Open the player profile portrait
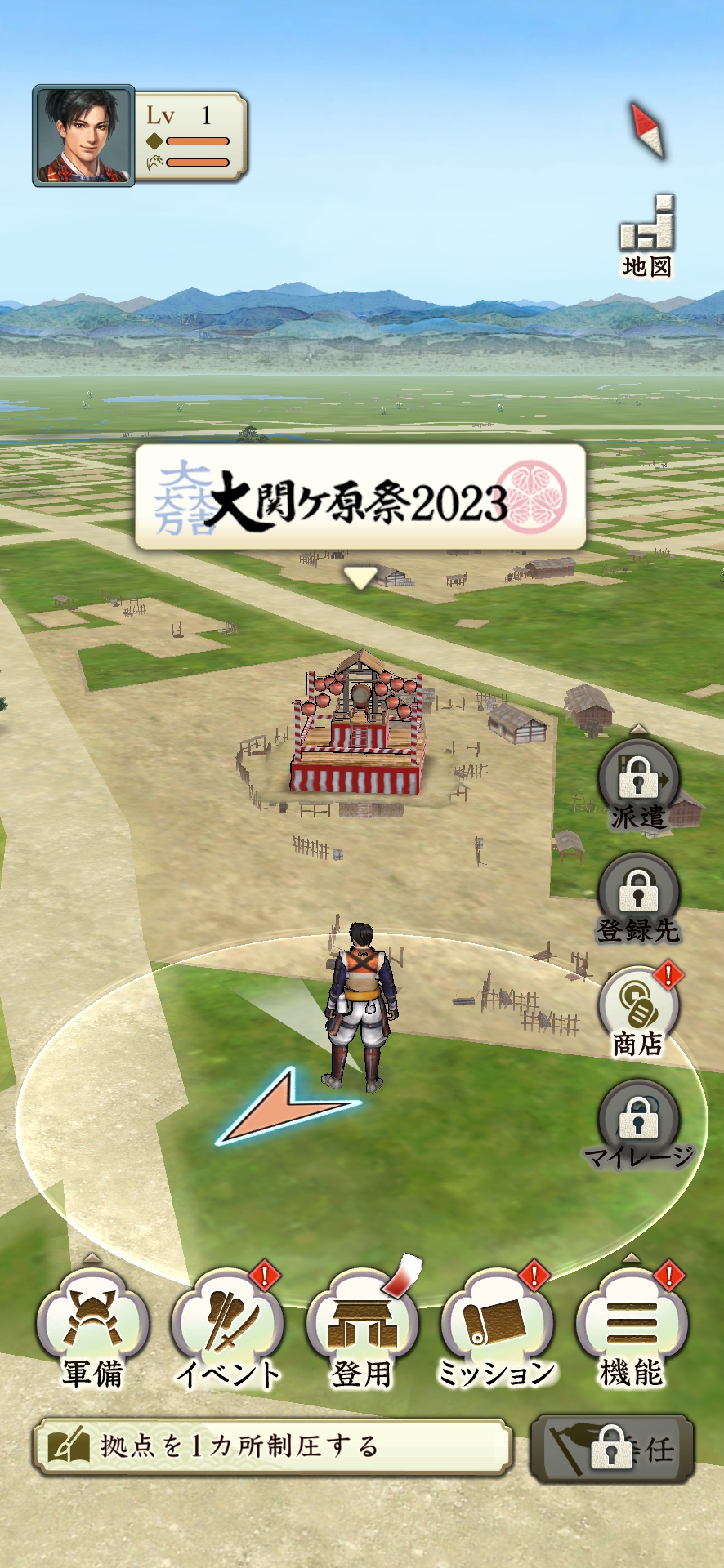 click(83, 136)
